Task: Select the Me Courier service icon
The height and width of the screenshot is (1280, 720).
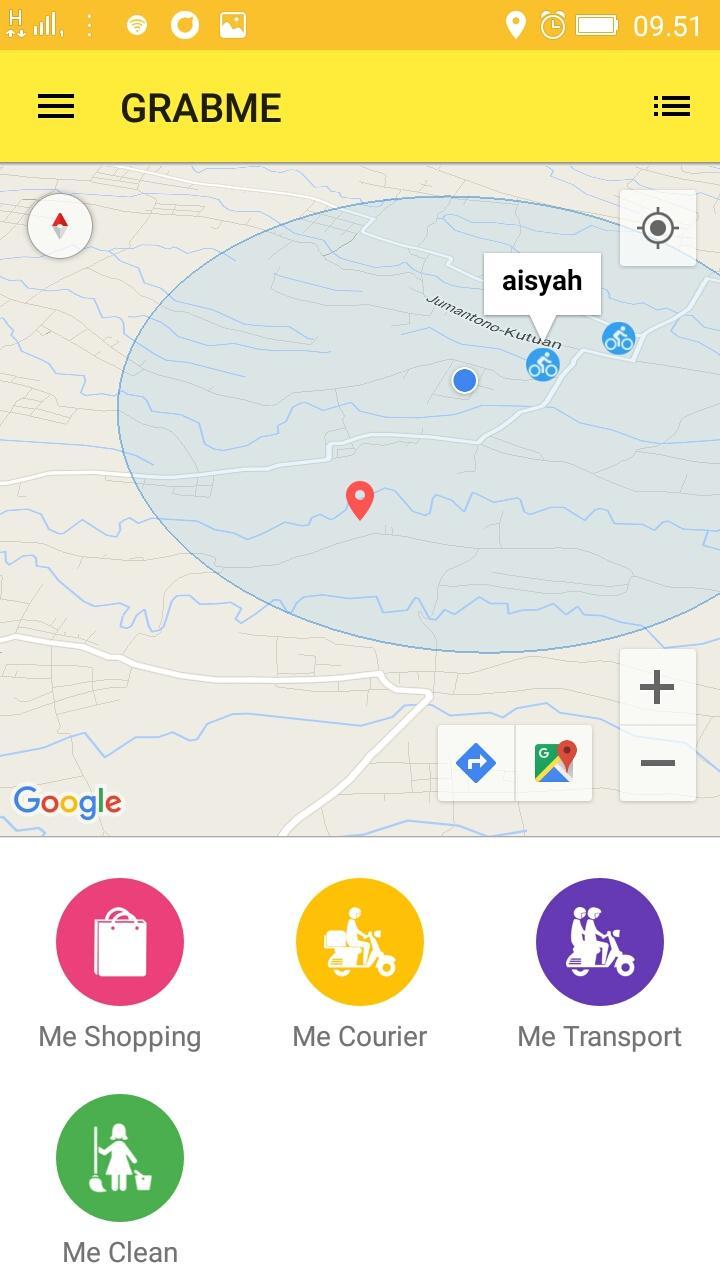Action: [x=359, y=941]
